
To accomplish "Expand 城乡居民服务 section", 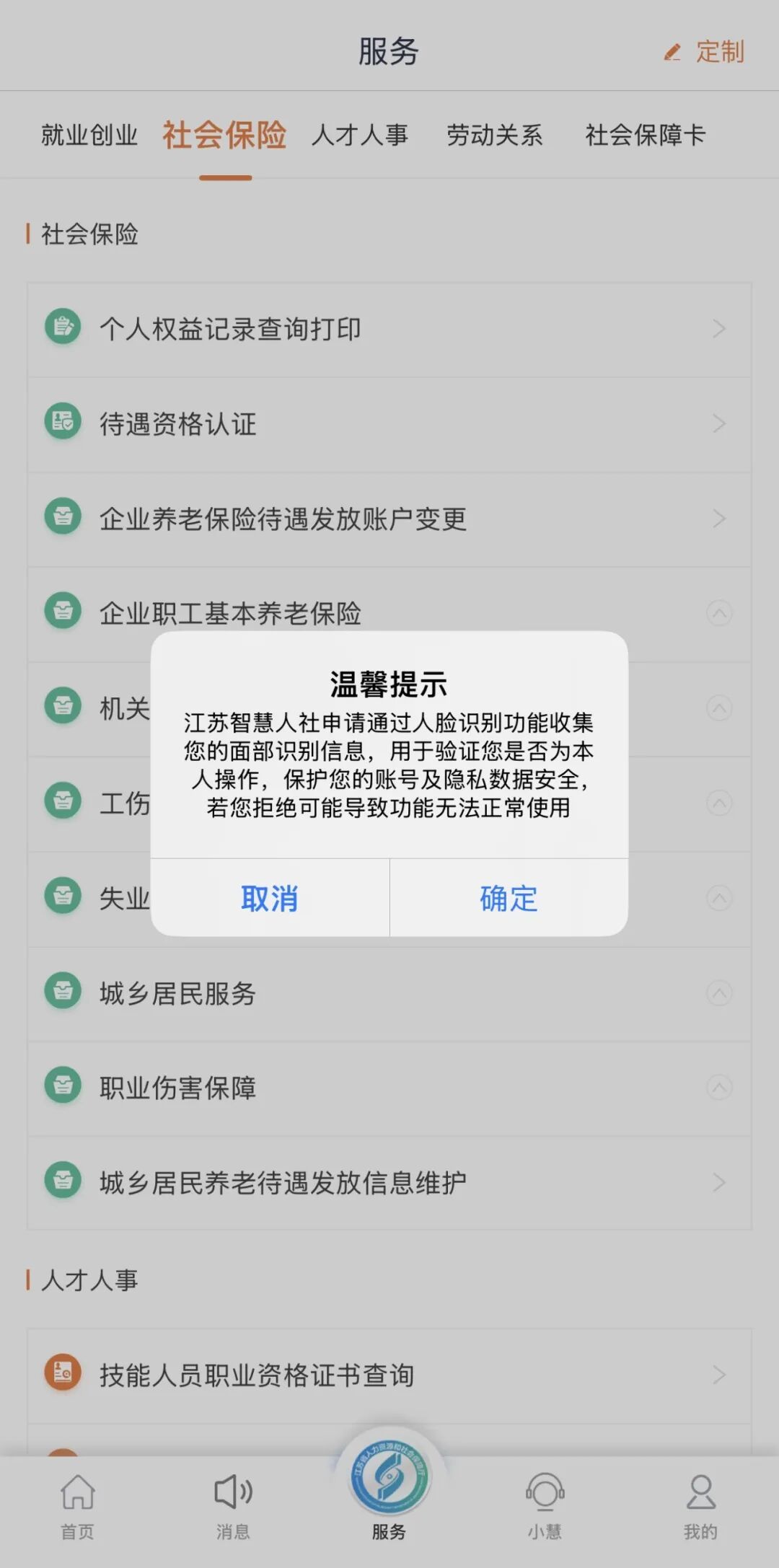I will pyautogui.click(x=389, y=993).
